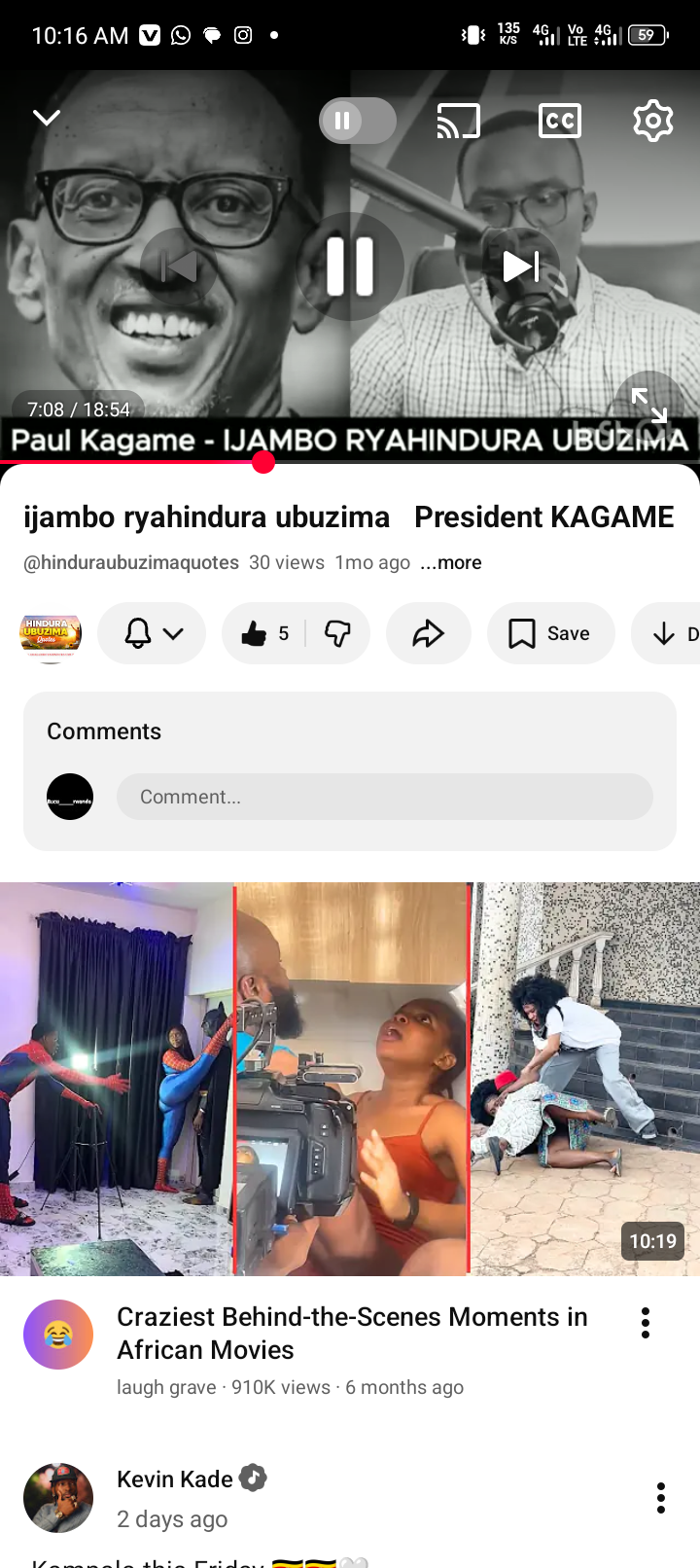The image size is (700, 1568).
Task: Turn on closed captions
Action: (560, 121)
